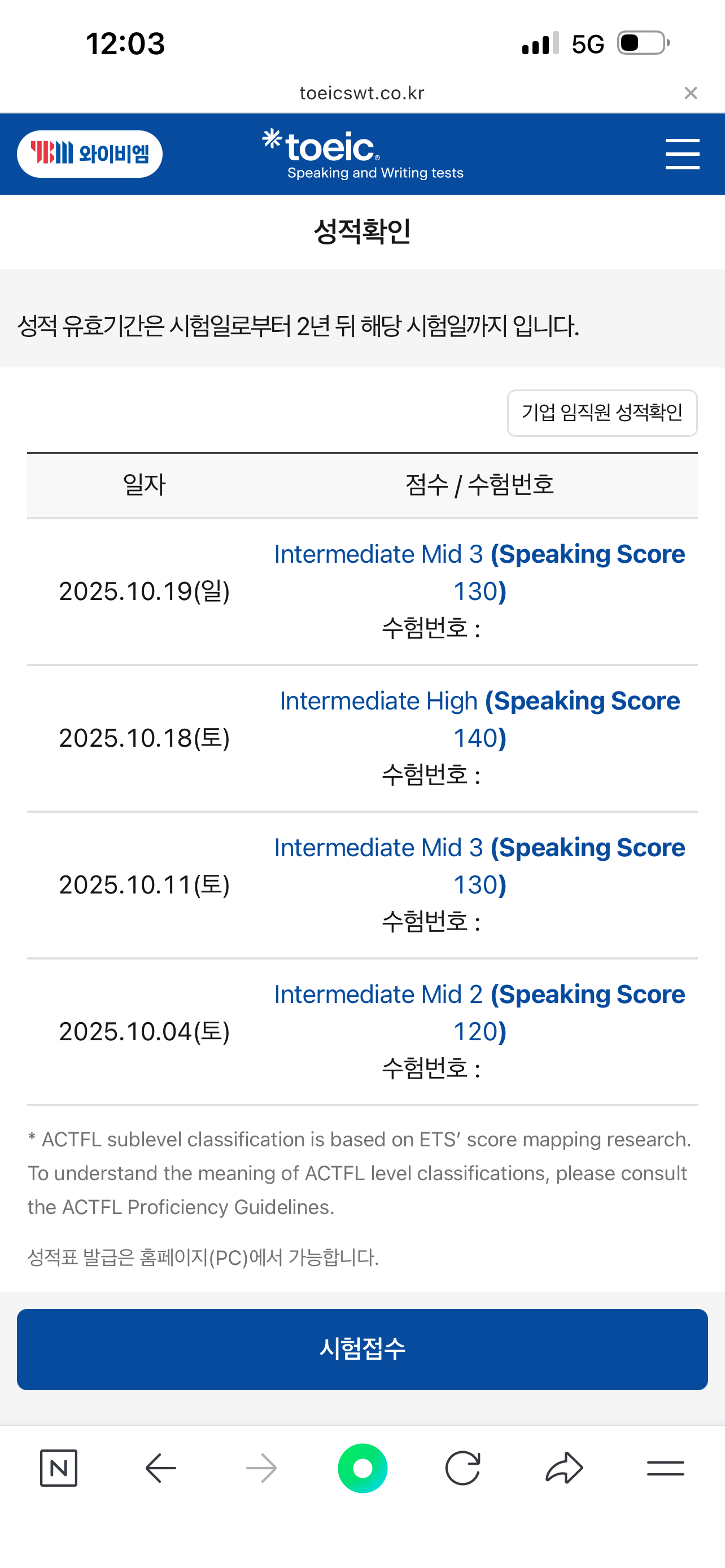
Task: Open the hamburger menu in header
Action: 682,154
